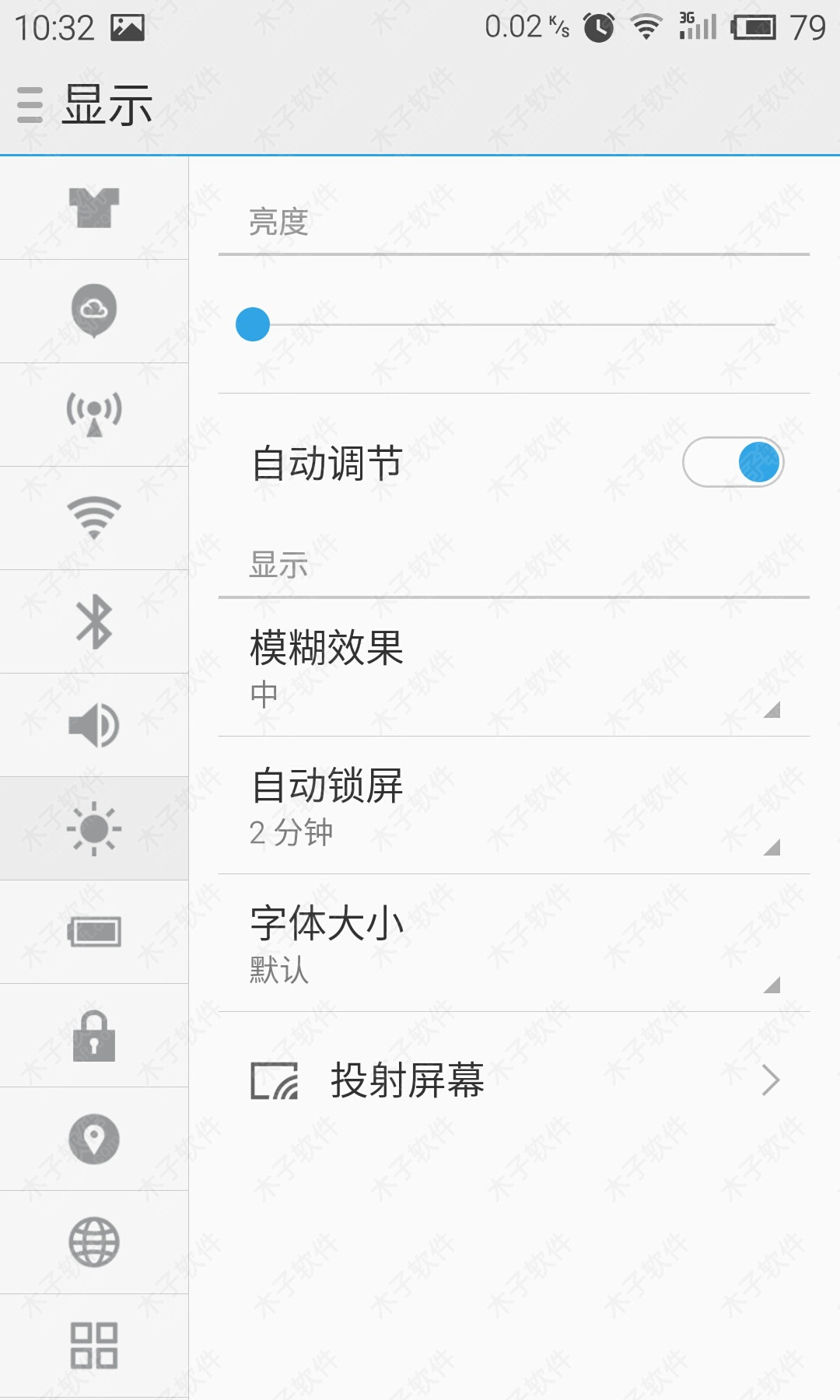Open battery settings in sidebar
Screen dimensions: 840x1400
coord(94,932)
